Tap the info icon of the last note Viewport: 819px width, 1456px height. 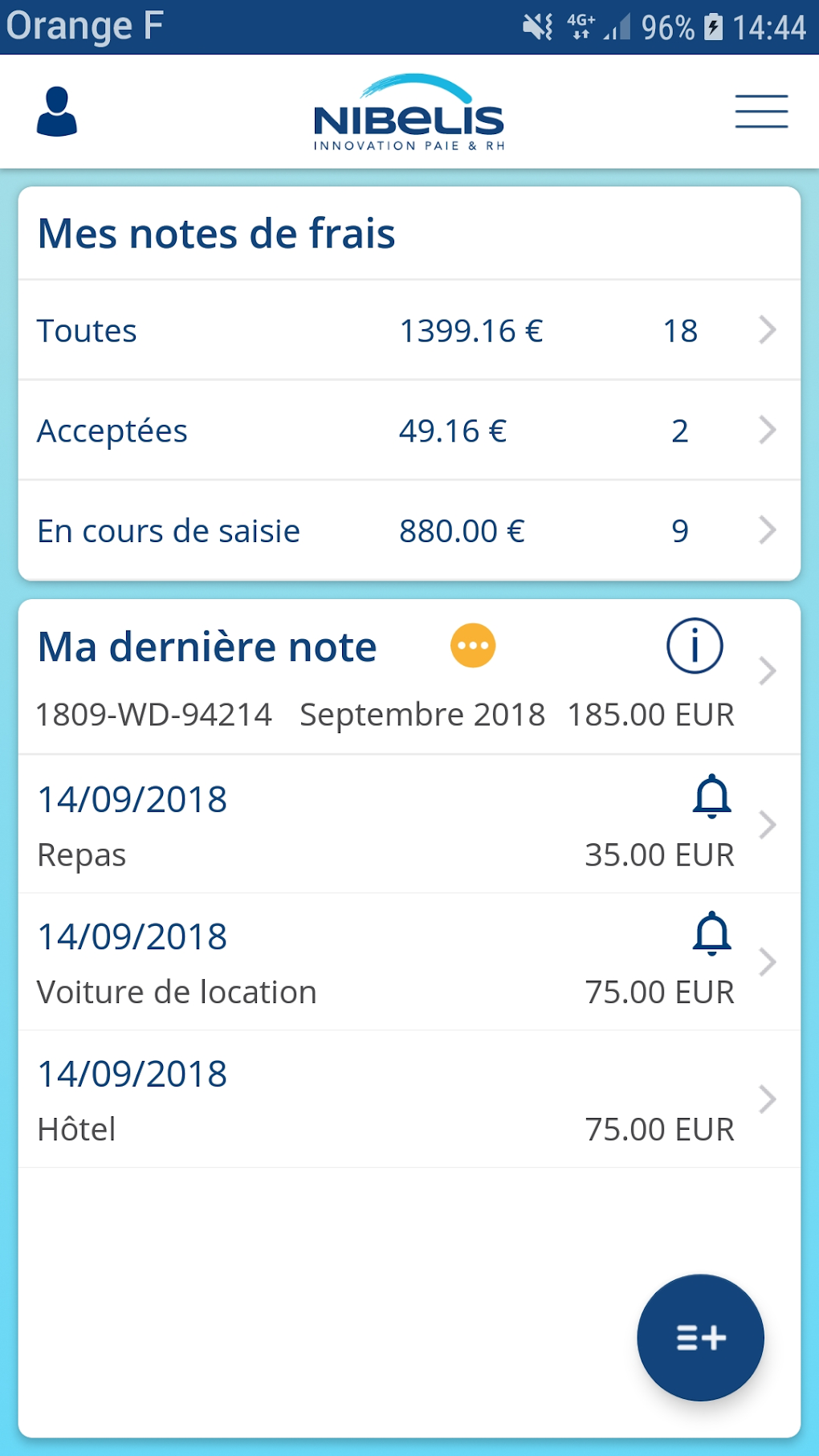coord(695,646)
